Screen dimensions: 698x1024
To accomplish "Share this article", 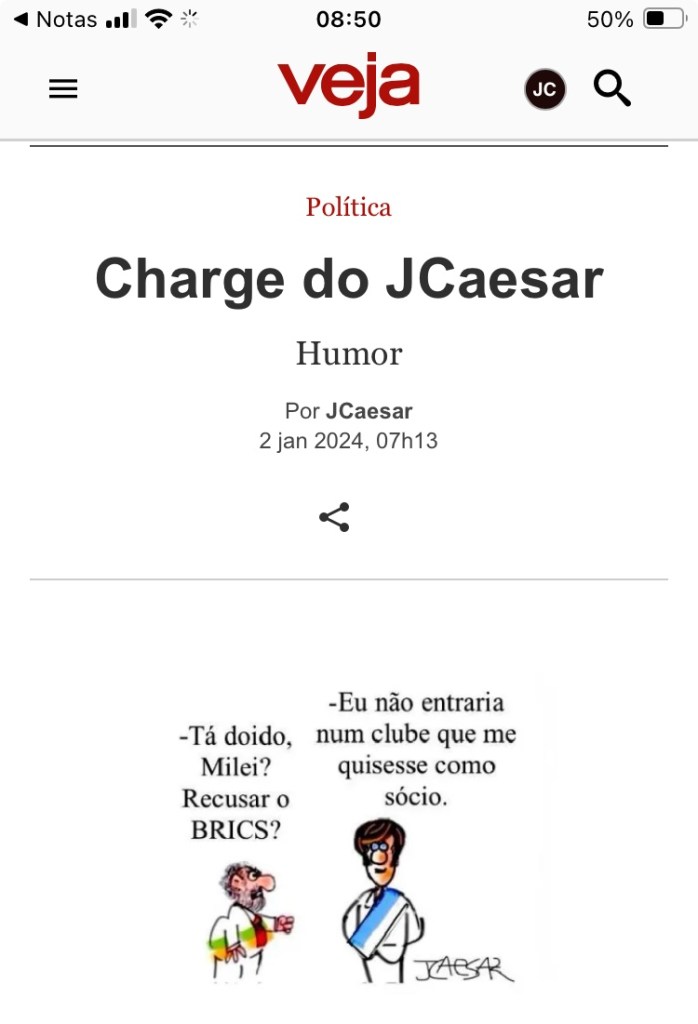I will tap(334, 517).
